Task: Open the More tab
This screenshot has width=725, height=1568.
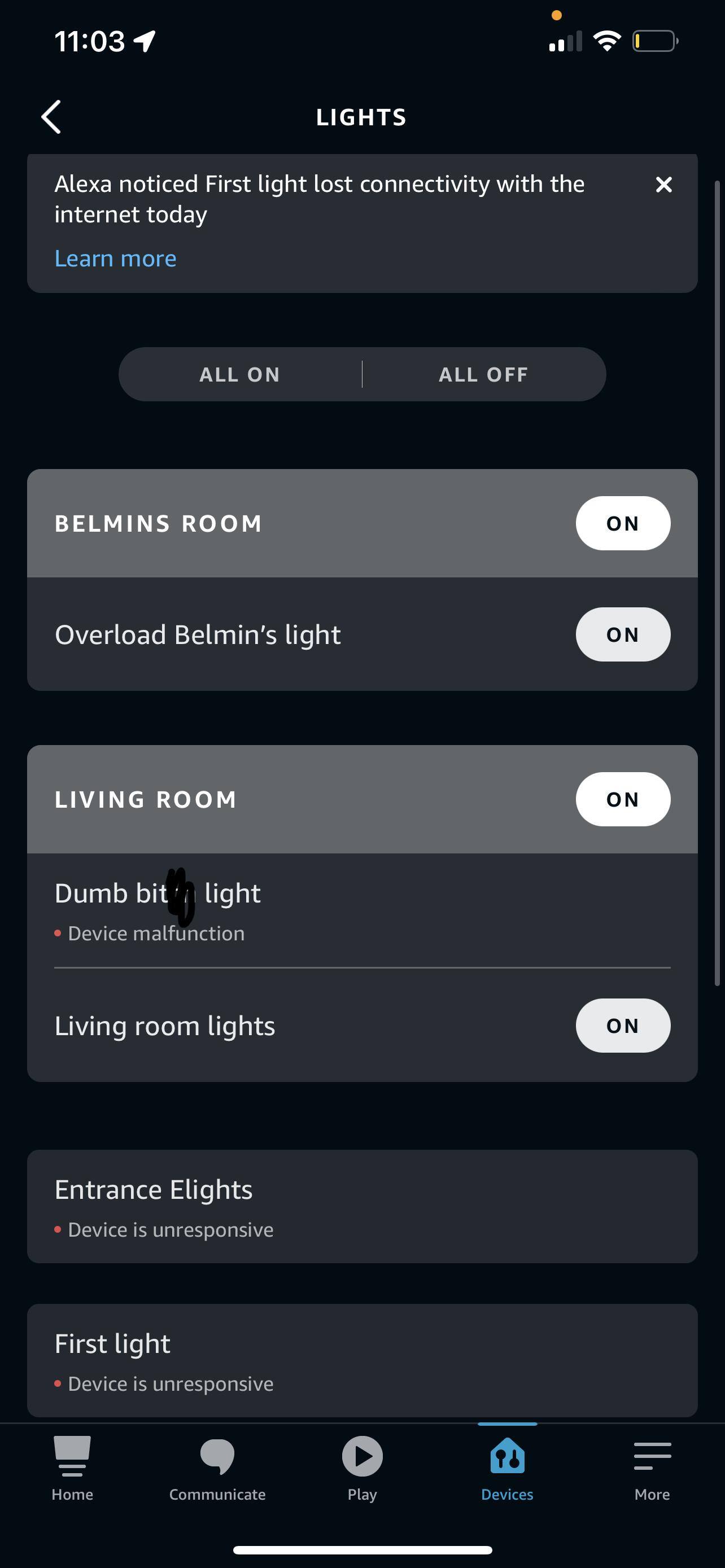Action: click(652, 1468)
